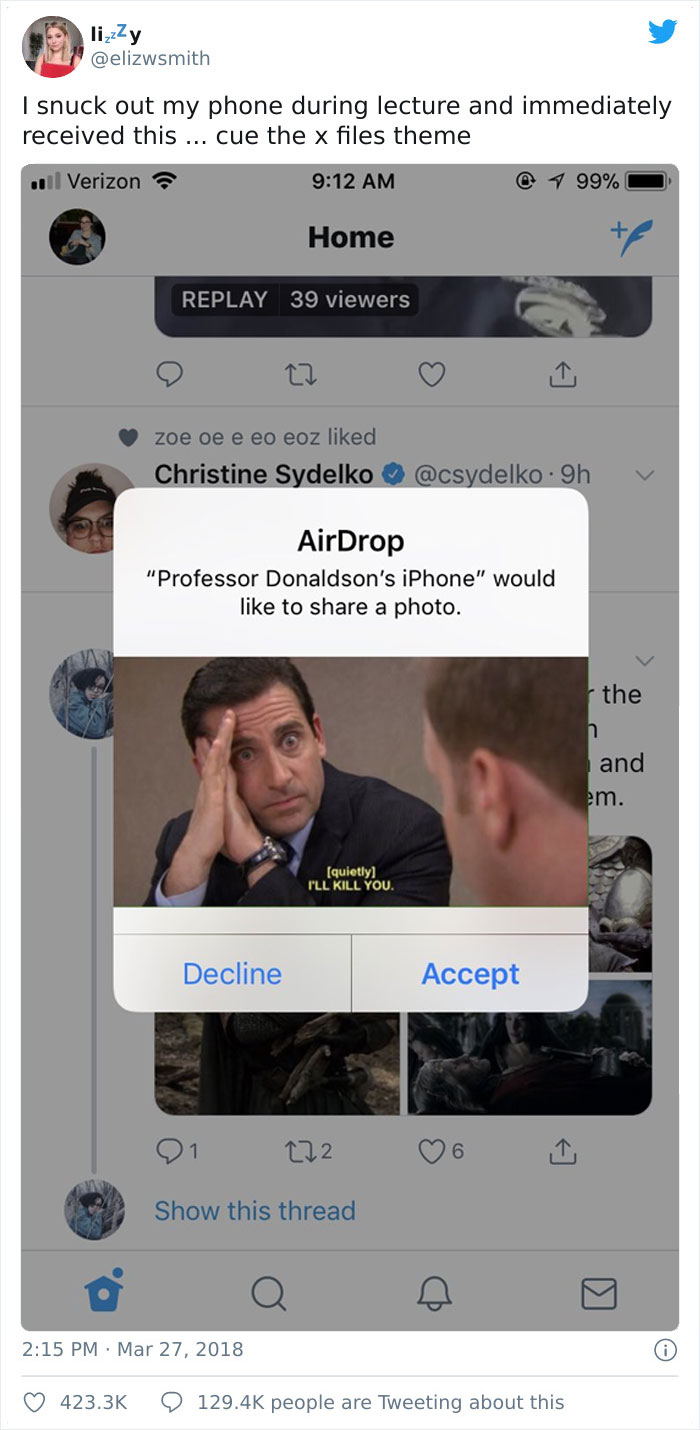Image resolution: width=700 pixels, height=1430 pixels.
Task: Open the 2:15 PM Mar 27, 2018 timestamp
Action: click(x=133, y=1349)
